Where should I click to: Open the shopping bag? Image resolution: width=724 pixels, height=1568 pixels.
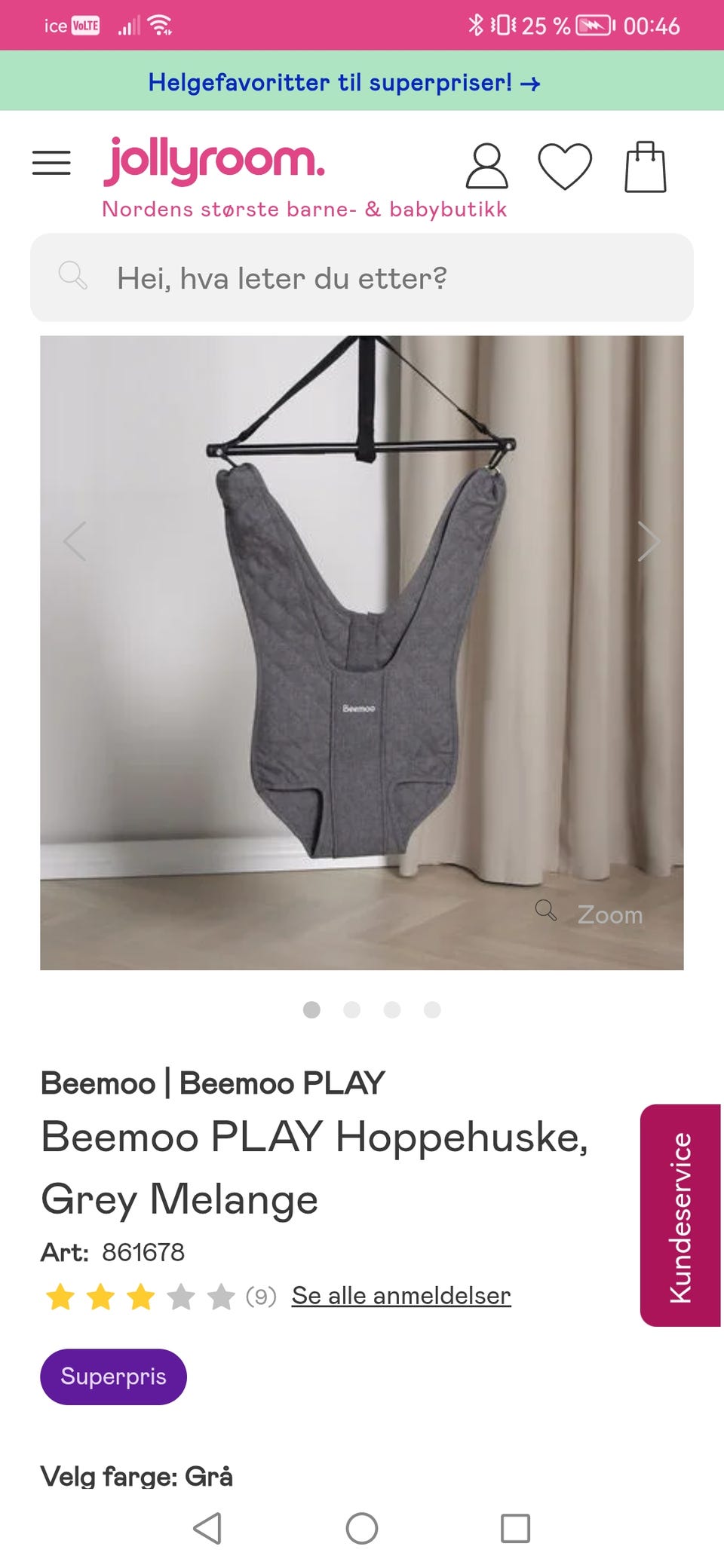(x=646, y=167)
